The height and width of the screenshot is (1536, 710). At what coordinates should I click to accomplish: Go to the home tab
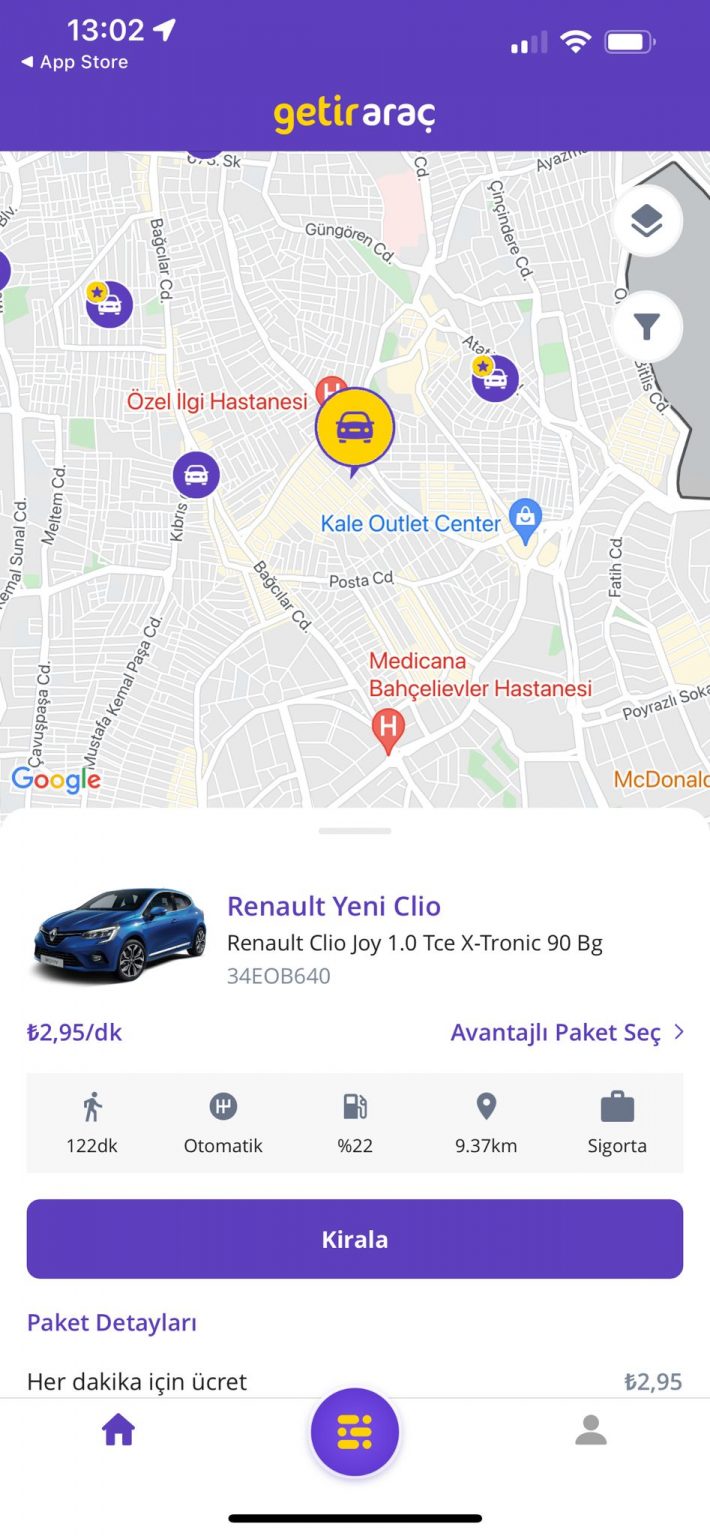[118, 1430]
